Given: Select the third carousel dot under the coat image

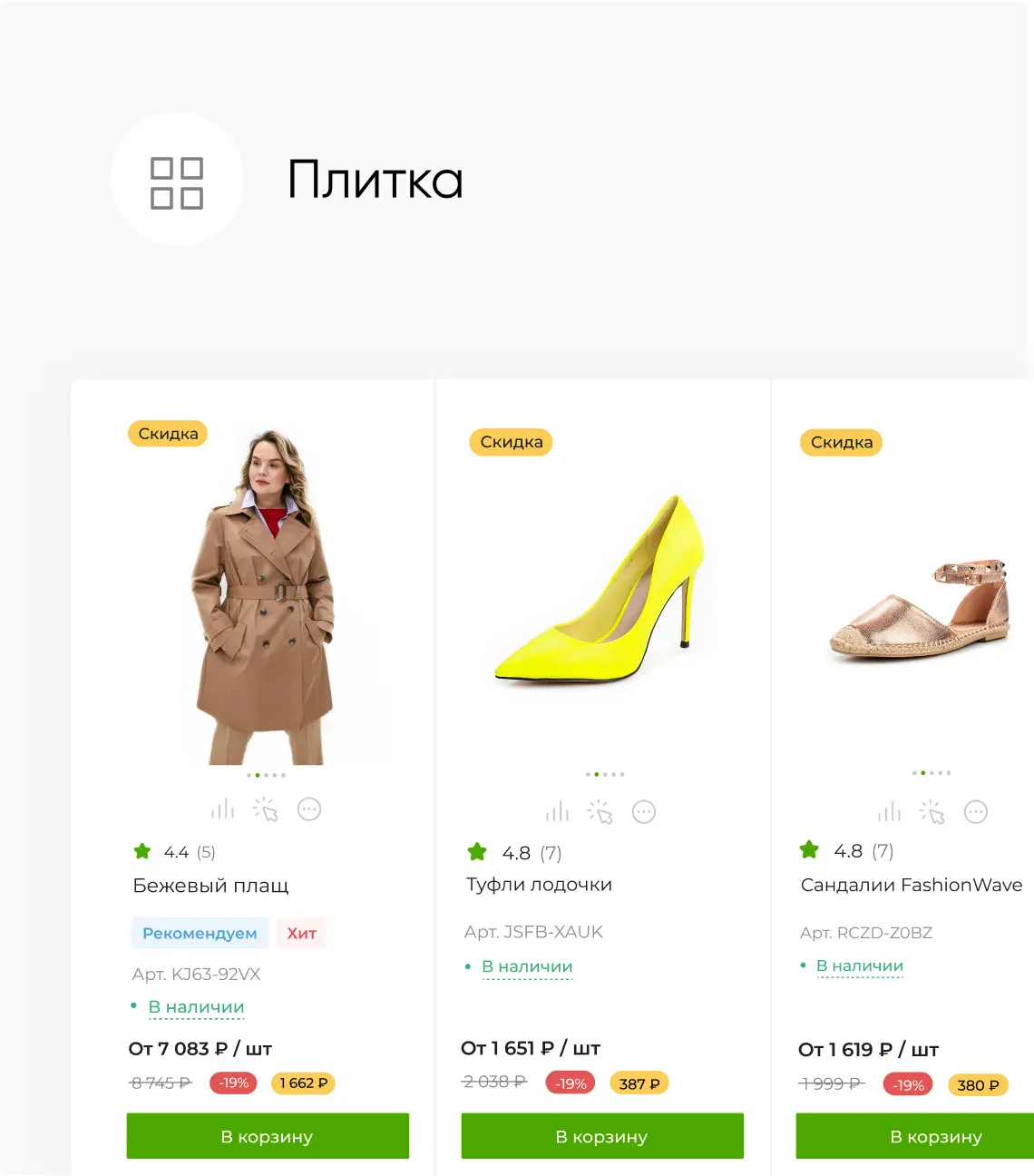Looking at the screenshot, I should click(268, 775).
